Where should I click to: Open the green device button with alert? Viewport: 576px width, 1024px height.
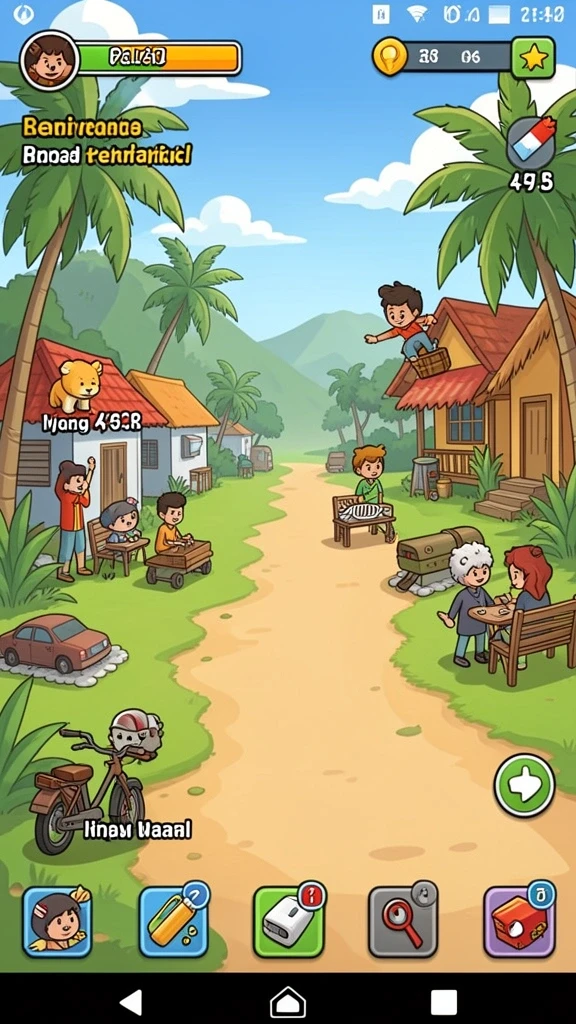click(x=289, y=921)
